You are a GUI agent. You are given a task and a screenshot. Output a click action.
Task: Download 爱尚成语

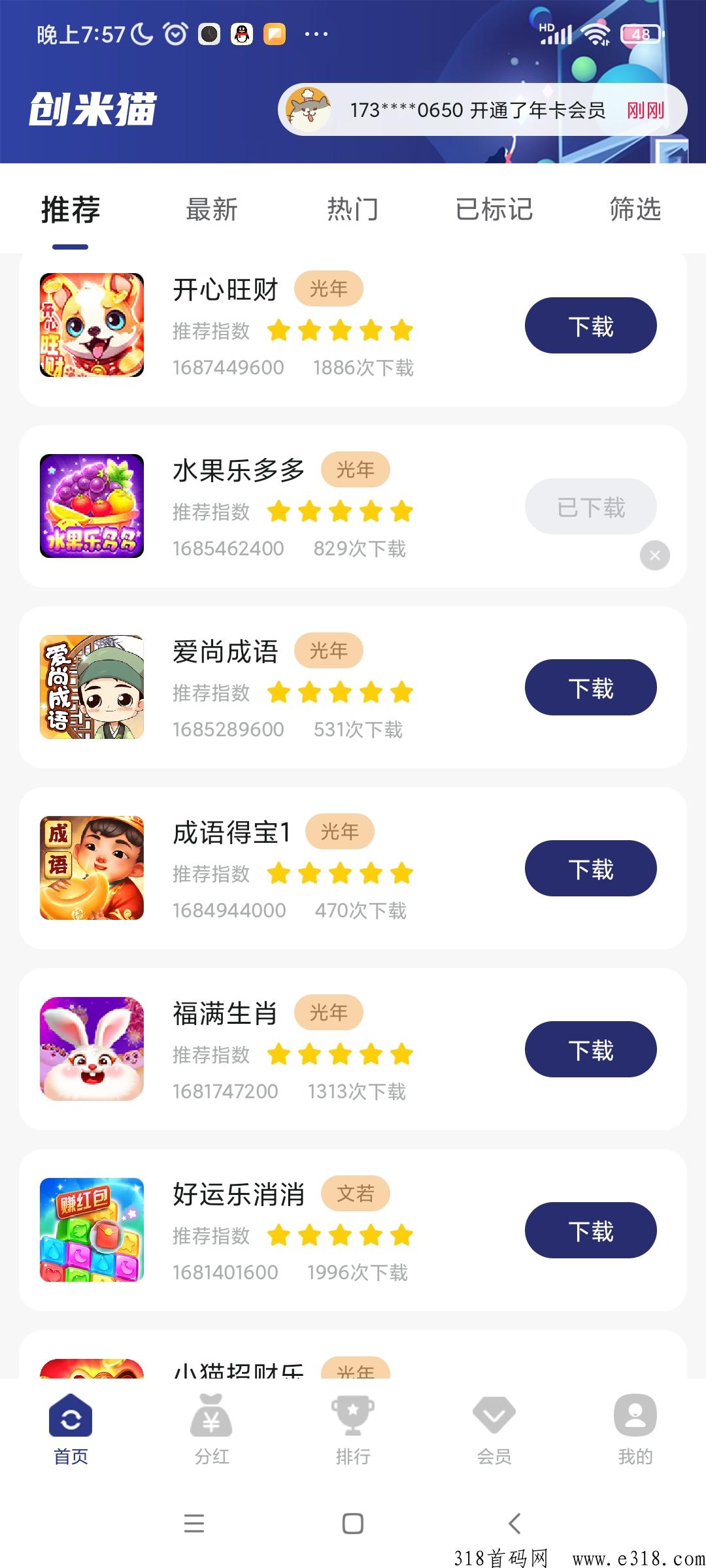[x=590, y=687]
